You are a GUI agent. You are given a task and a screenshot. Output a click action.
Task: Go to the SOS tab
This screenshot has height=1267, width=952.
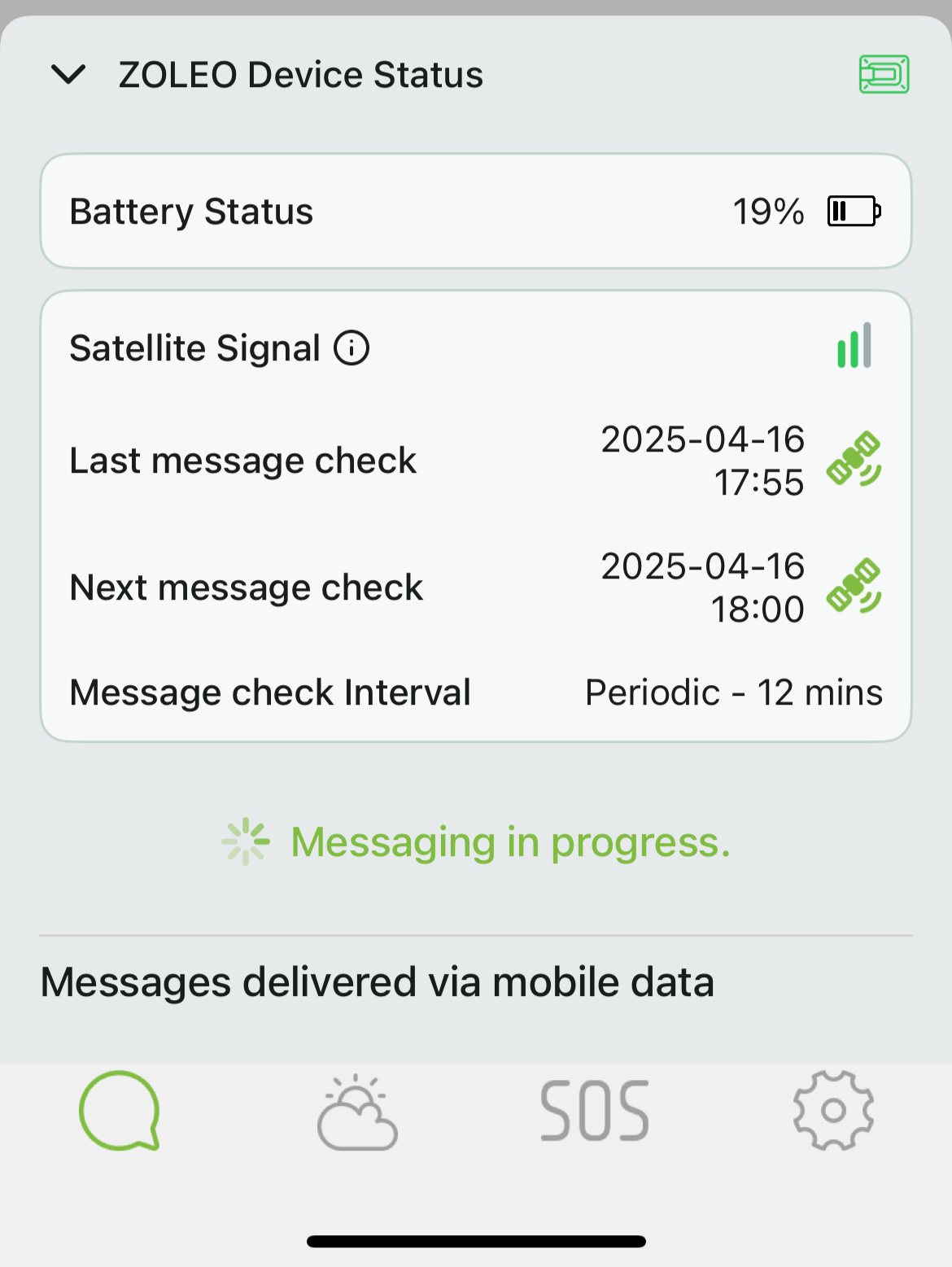[595, 1111]
